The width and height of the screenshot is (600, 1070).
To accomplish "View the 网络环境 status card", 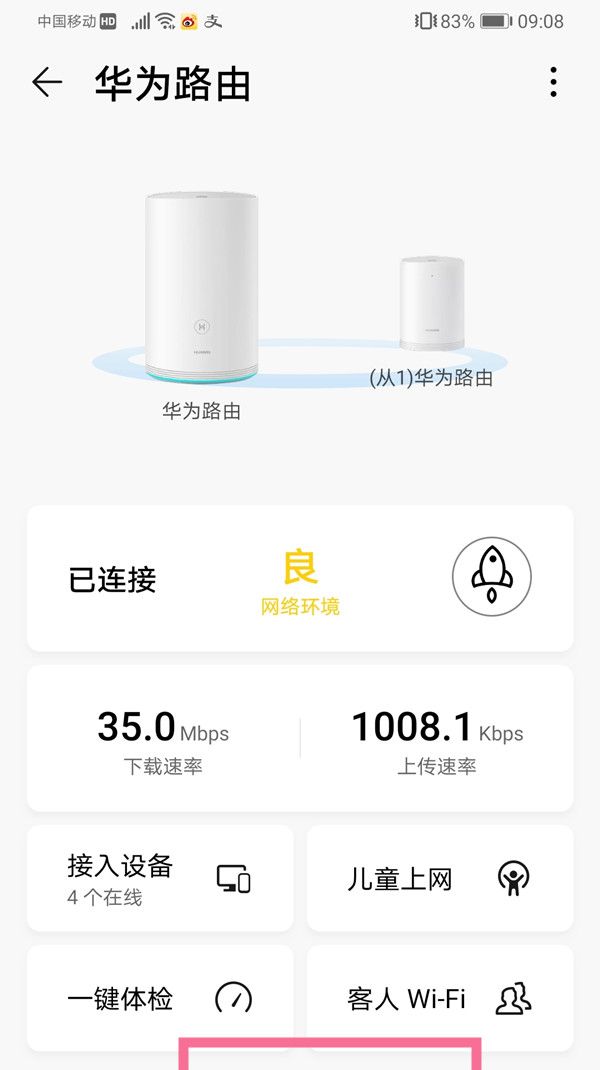I will click(299, 580).
